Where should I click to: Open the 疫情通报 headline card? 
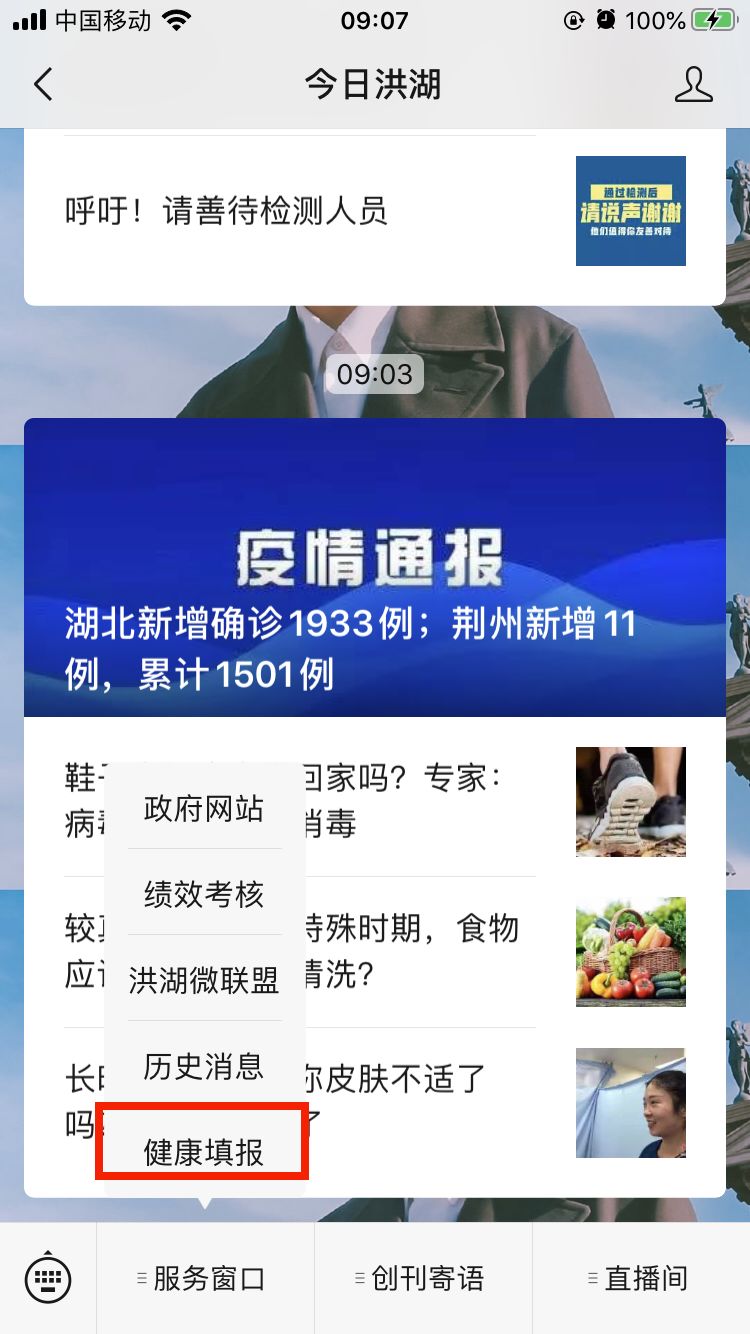[374, 567]
